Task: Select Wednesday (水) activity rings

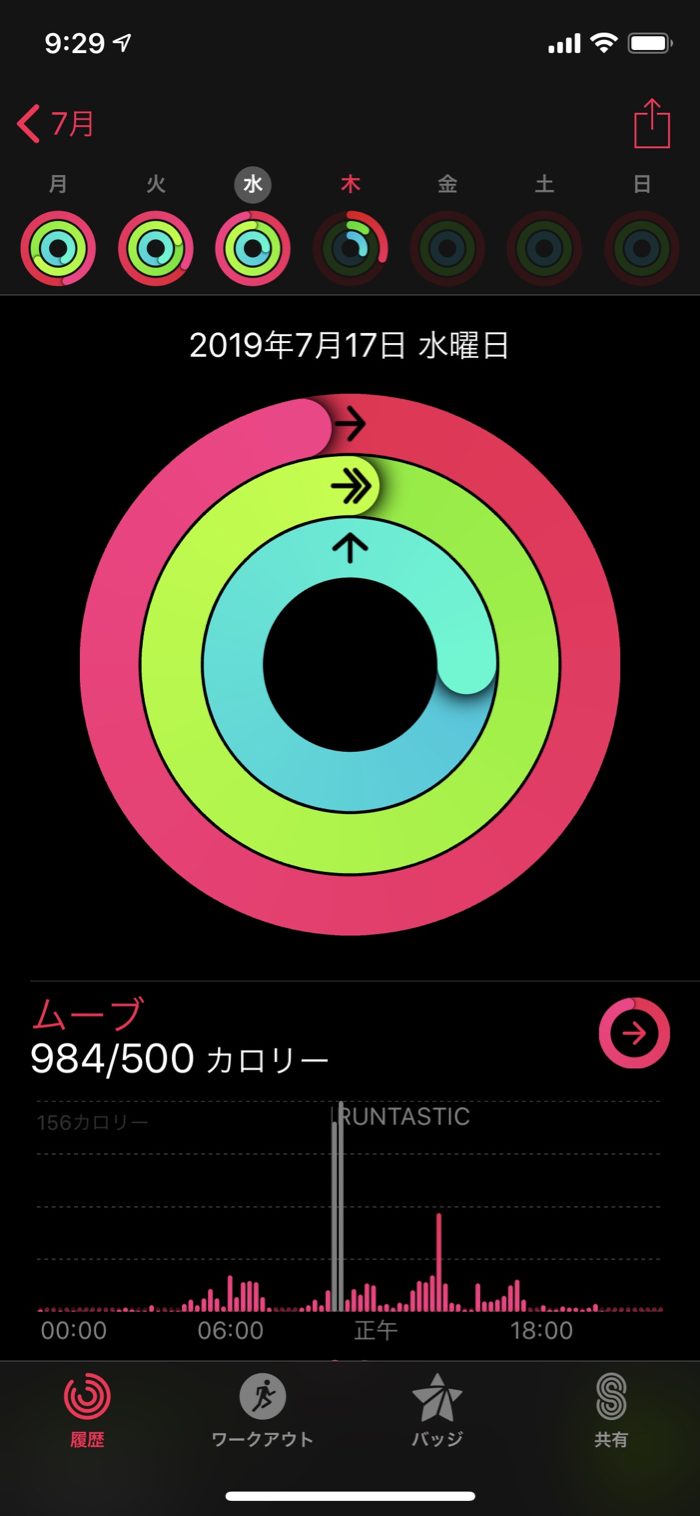Action: 253,248
